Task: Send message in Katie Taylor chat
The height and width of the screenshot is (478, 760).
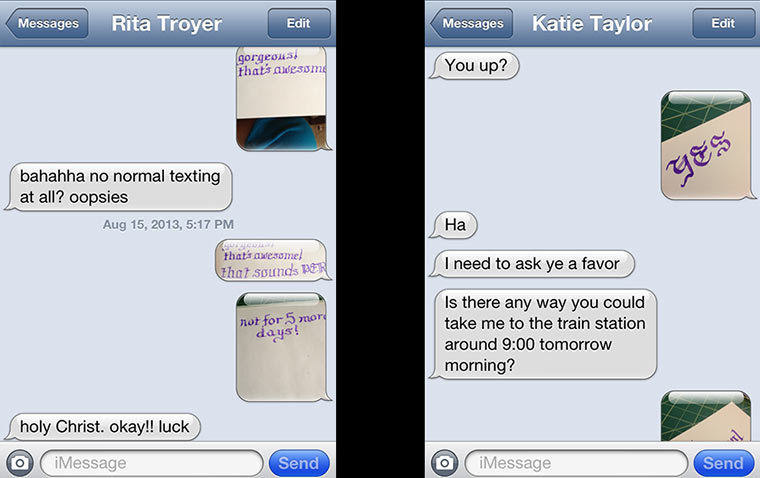Action: pyautogui.click(x=723, y=463)
